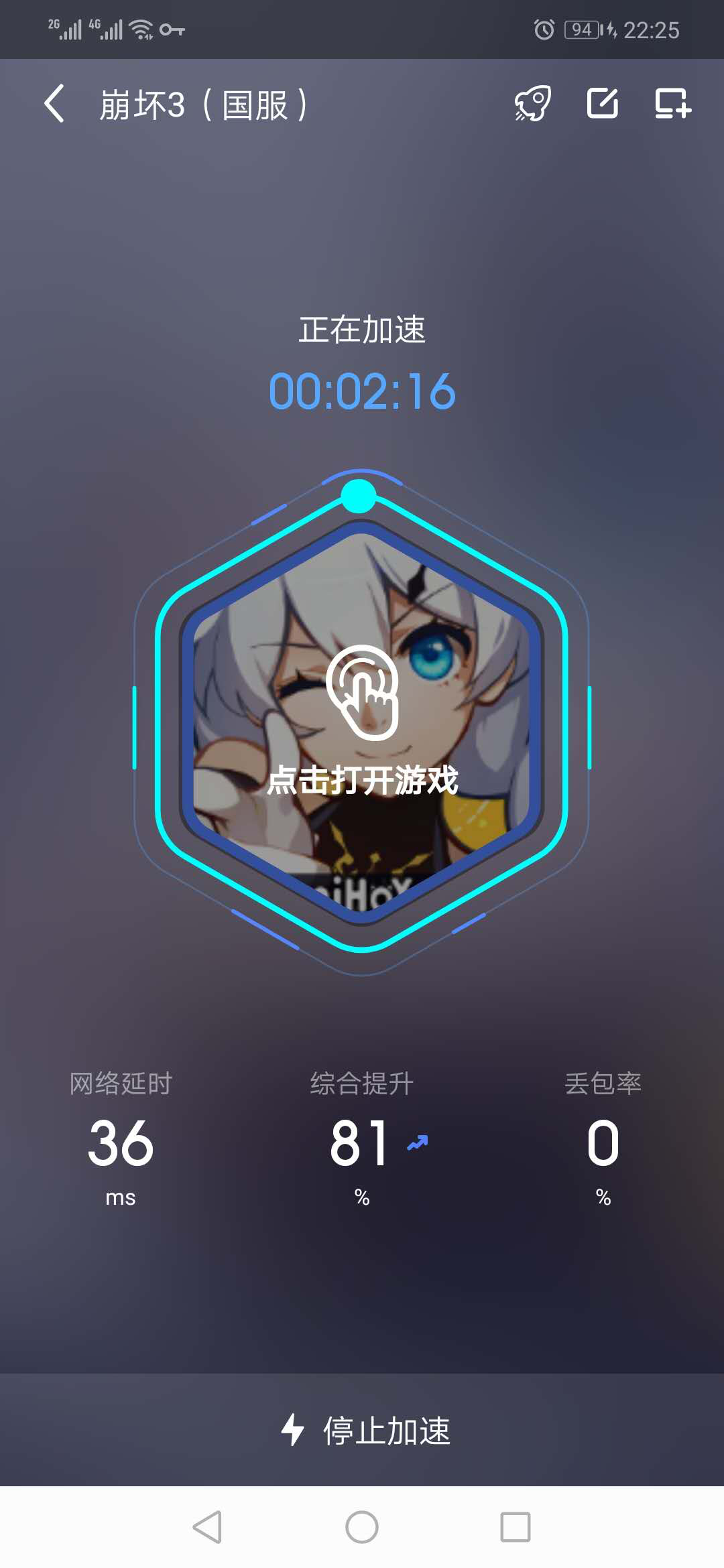
Task: Open the rocket boost icon
Action: pyautogui.click(x=533, y=104)
